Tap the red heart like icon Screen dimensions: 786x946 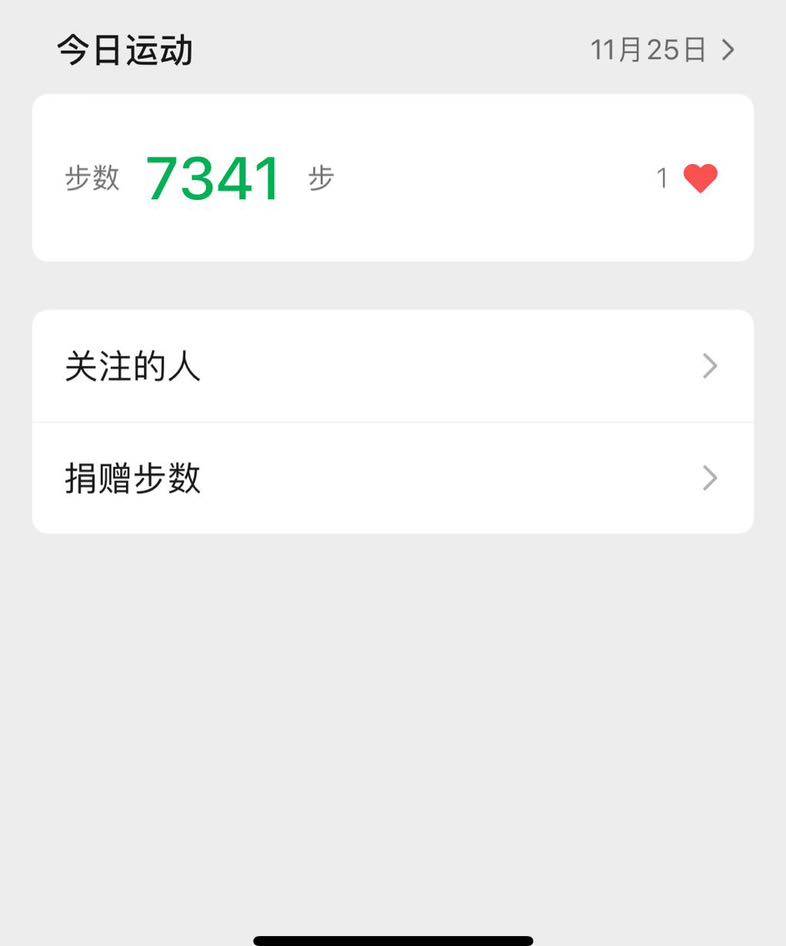point(700,178)
